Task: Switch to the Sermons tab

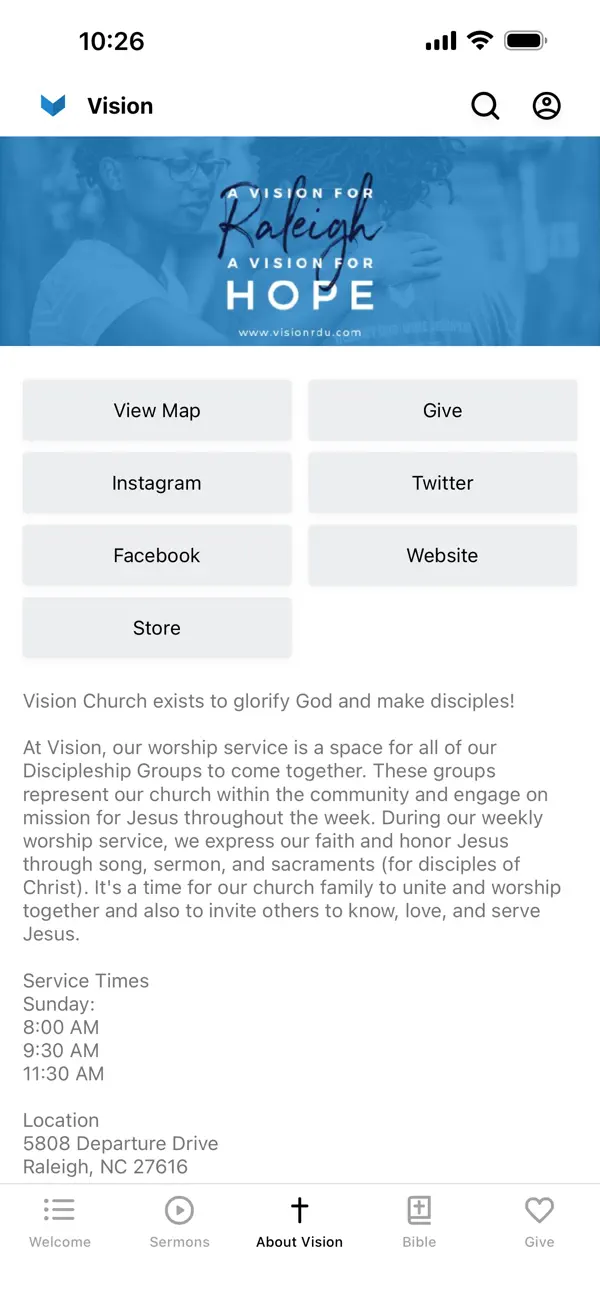Action: point(180,1223)
